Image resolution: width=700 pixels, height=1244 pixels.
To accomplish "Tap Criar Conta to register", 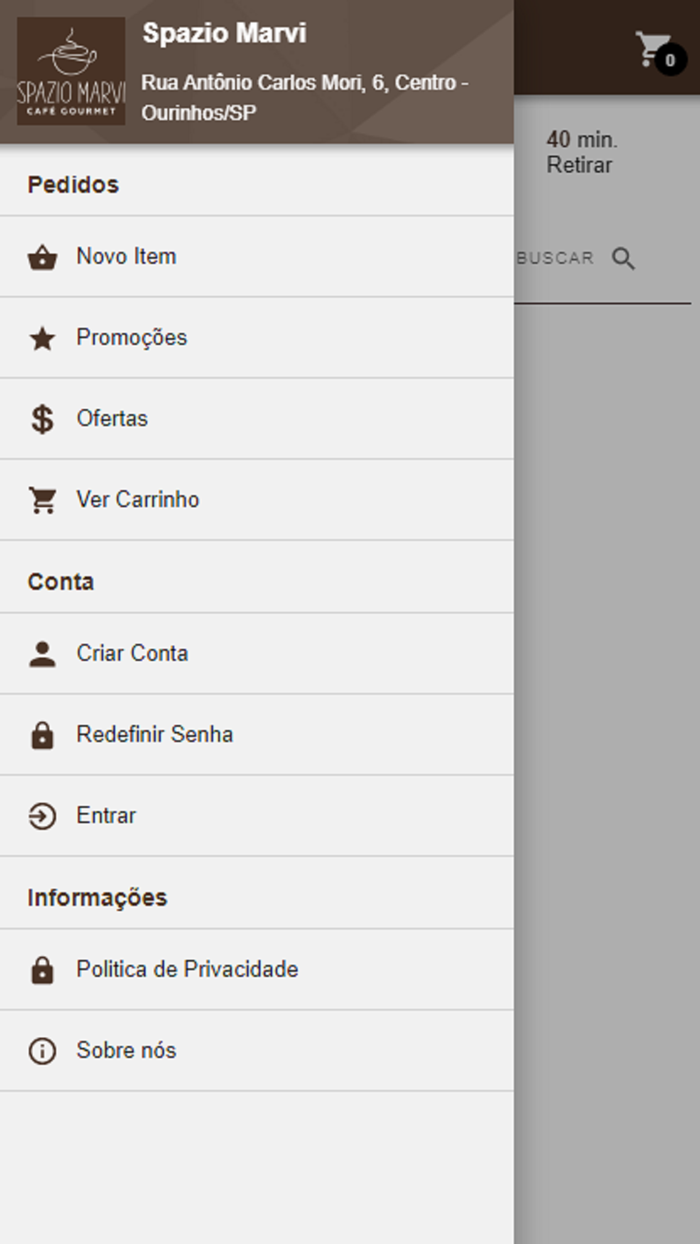I will click(131, 654).
